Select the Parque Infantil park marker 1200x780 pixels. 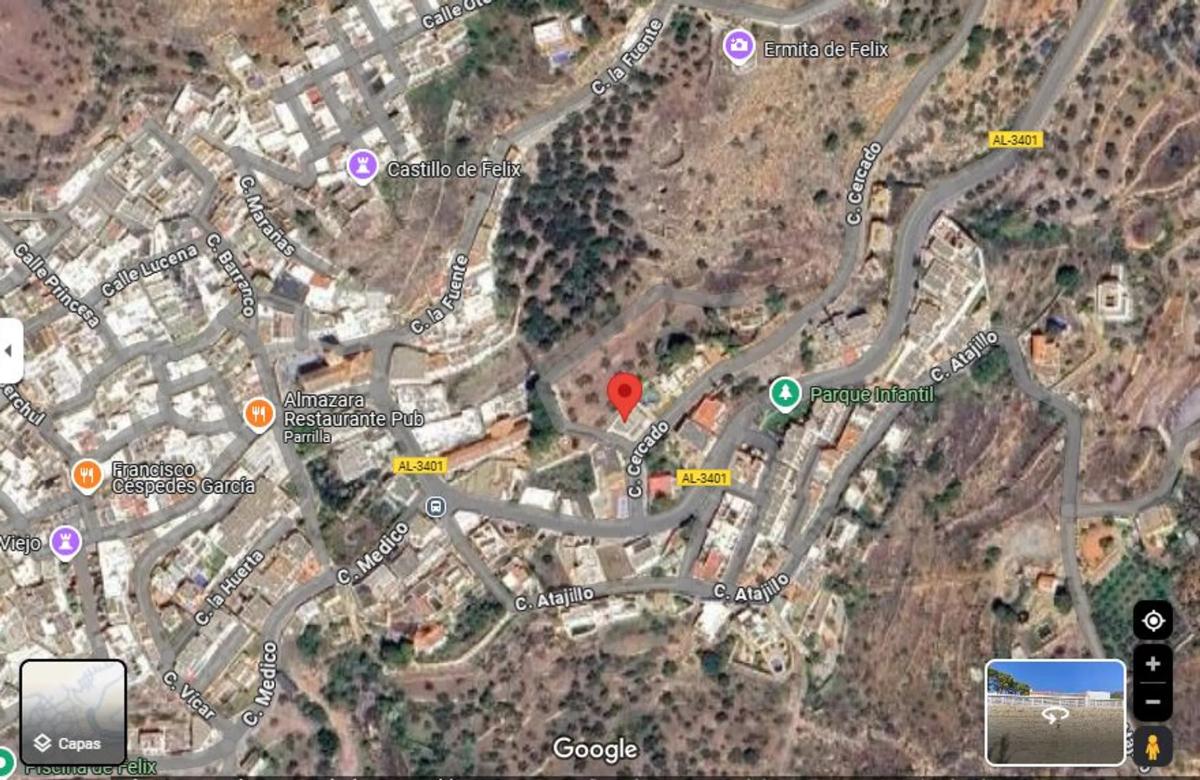click(785, 393)
